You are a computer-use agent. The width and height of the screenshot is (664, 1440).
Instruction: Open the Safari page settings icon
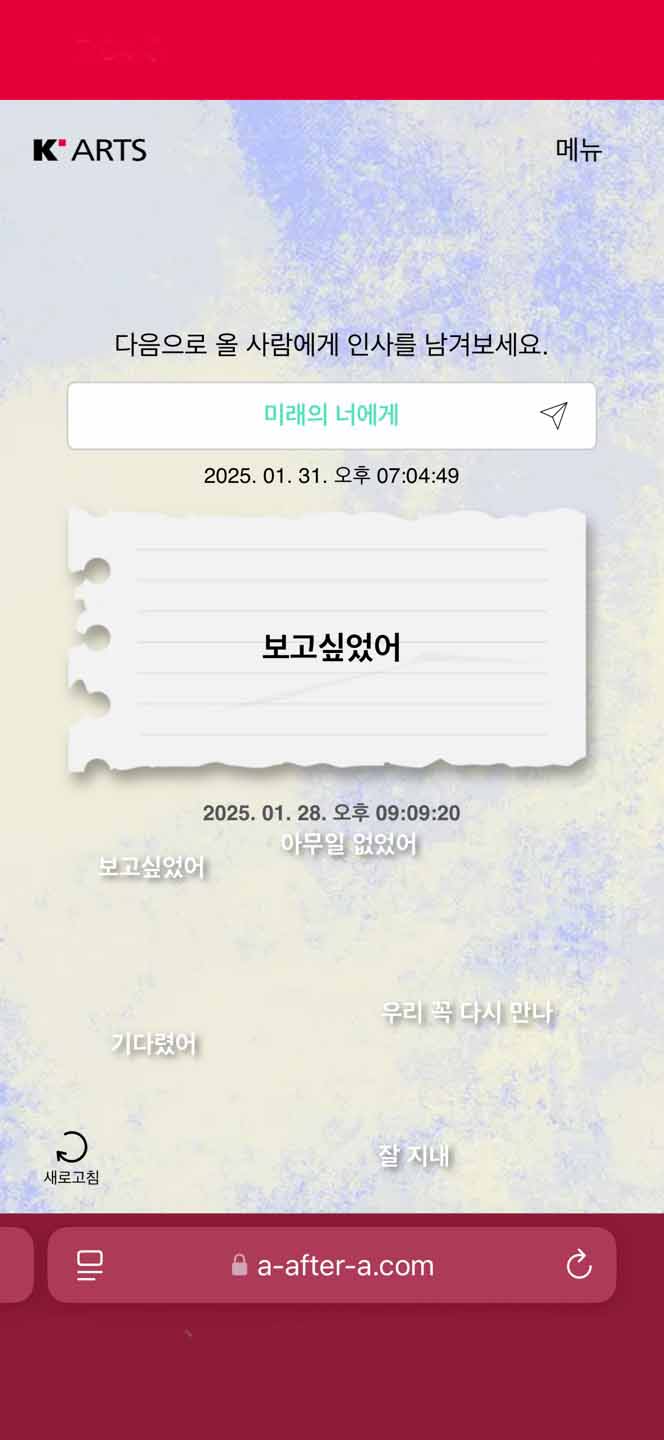click(x=90, y=1265)
